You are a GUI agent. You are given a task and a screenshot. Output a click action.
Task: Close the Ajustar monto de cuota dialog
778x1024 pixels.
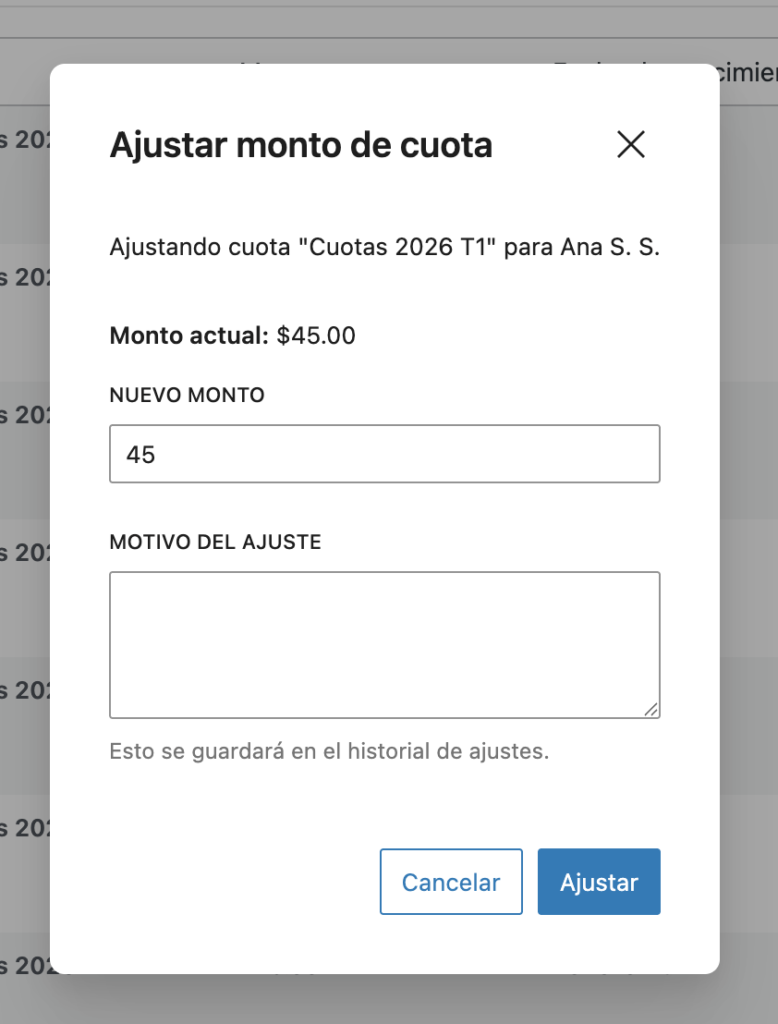click(630, 145)
